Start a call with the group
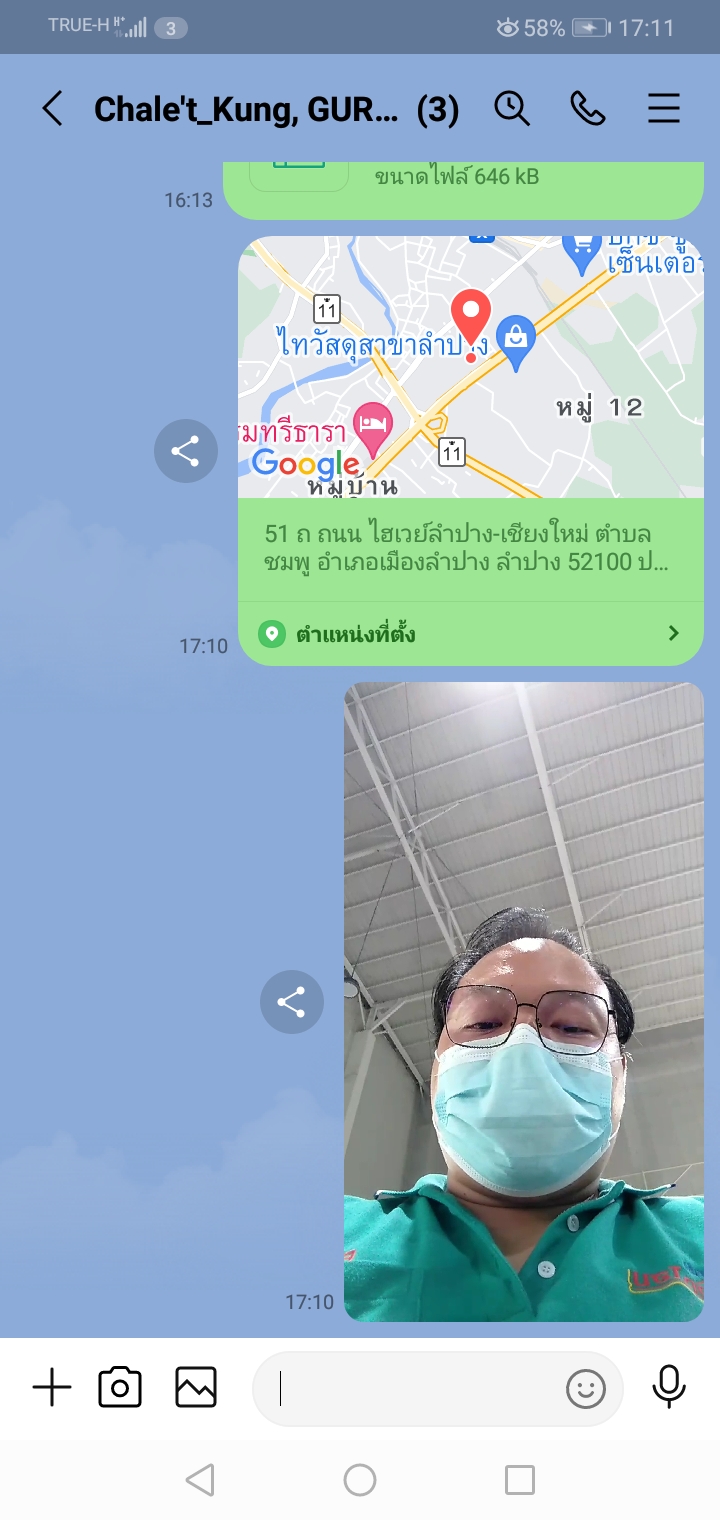Screen dimensions: 720x1520 (x=588, y=108)
